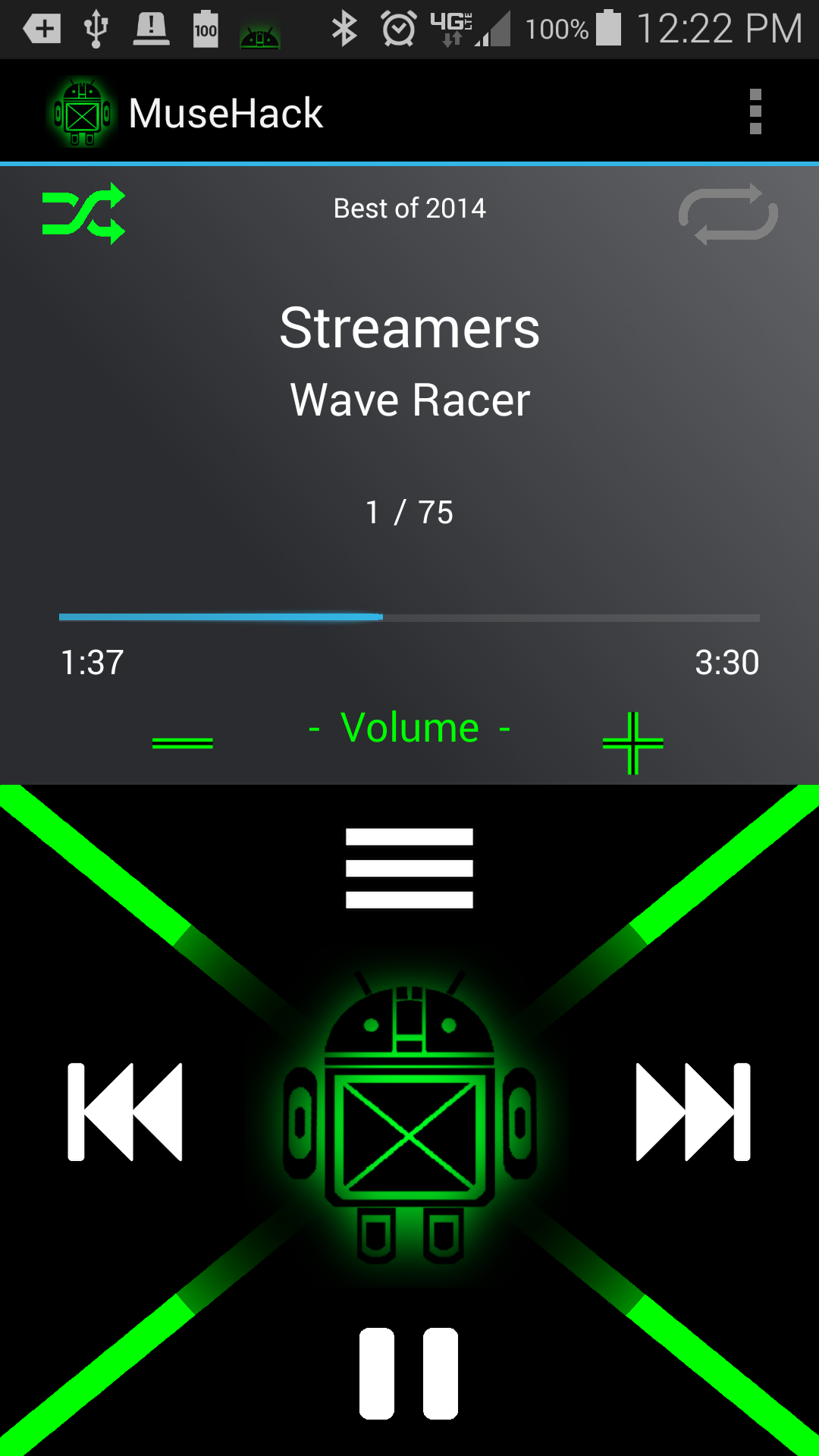Seek within the Streamers track progress bar
Image resolution: width=819 pixels, height=1456 pixels.
[x=409, y=617]
